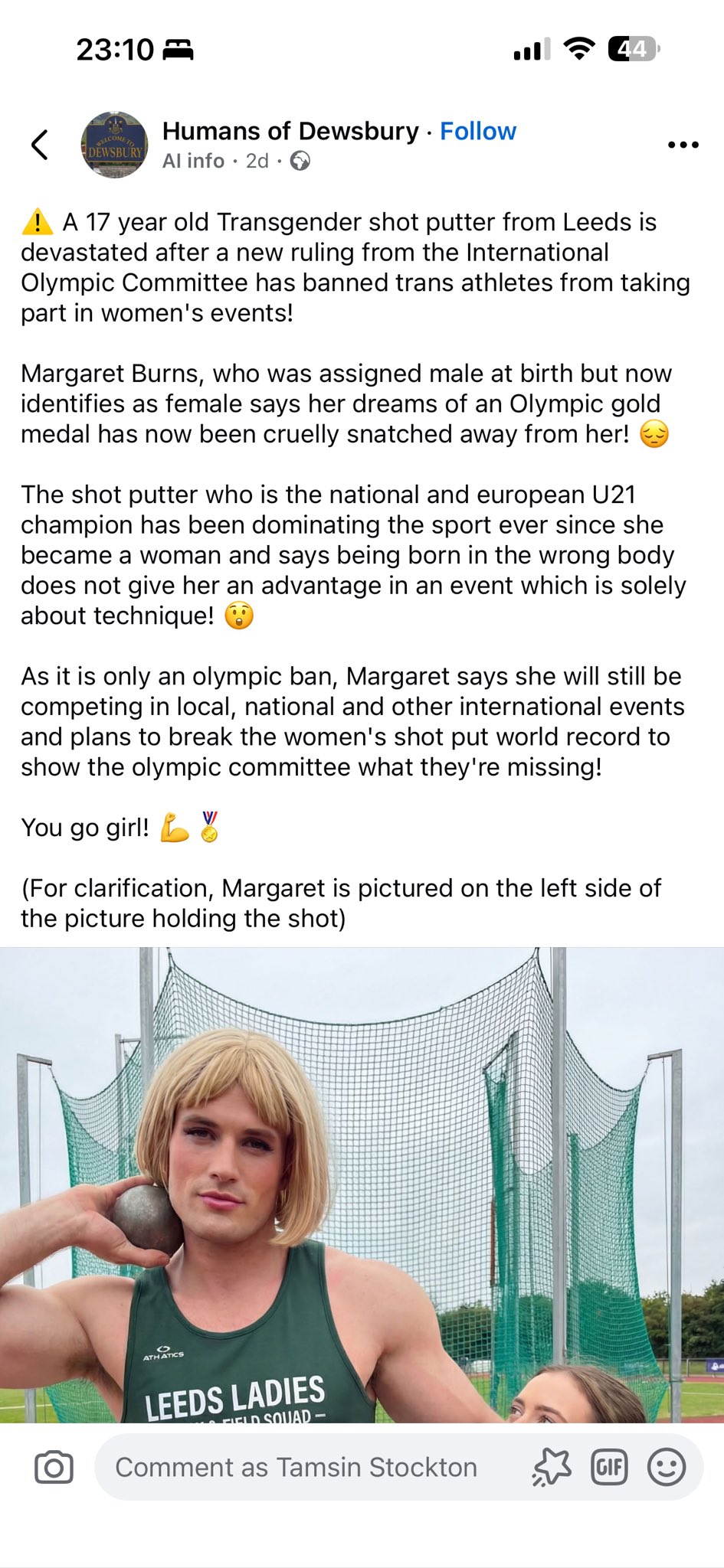
Task: Open the post's attached photo
Action: 362,1184
